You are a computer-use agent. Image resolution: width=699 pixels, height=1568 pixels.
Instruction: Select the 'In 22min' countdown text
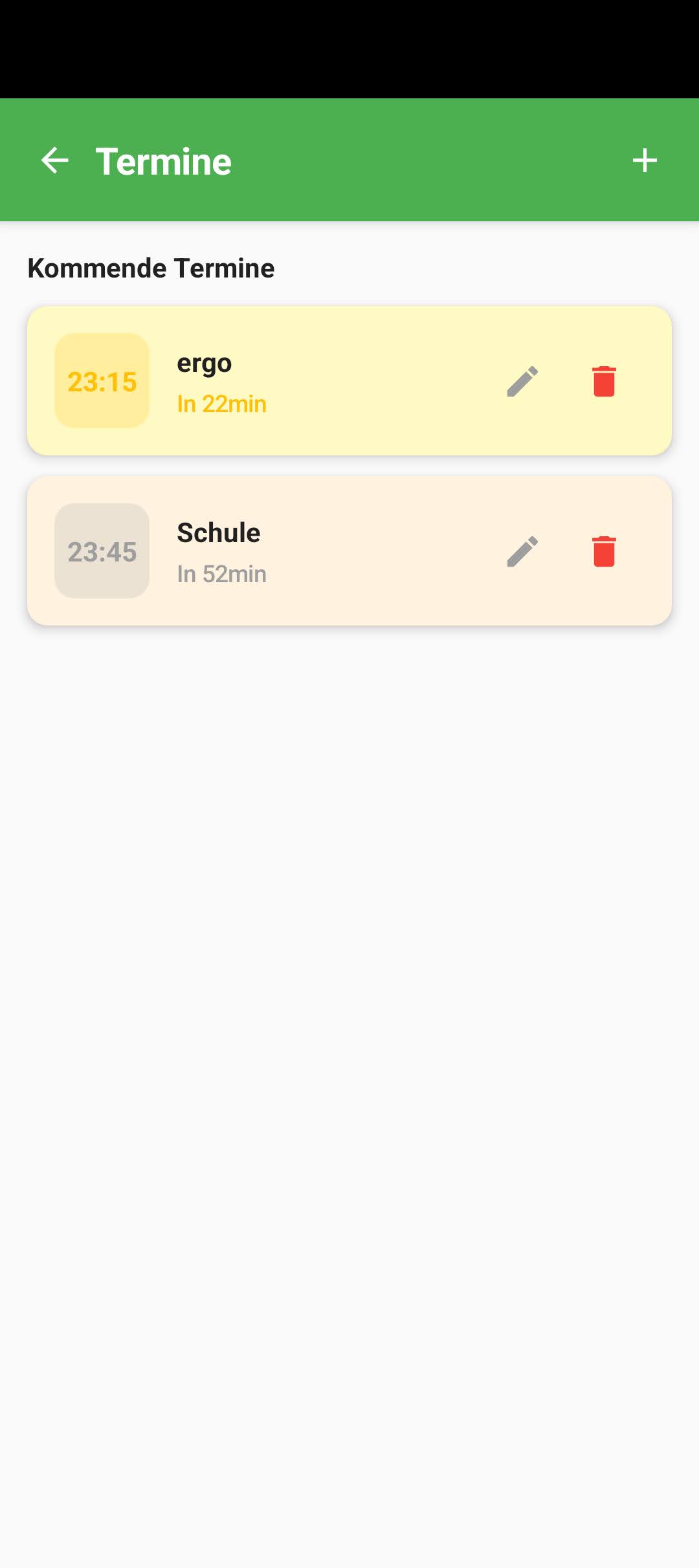coord(221,403)
